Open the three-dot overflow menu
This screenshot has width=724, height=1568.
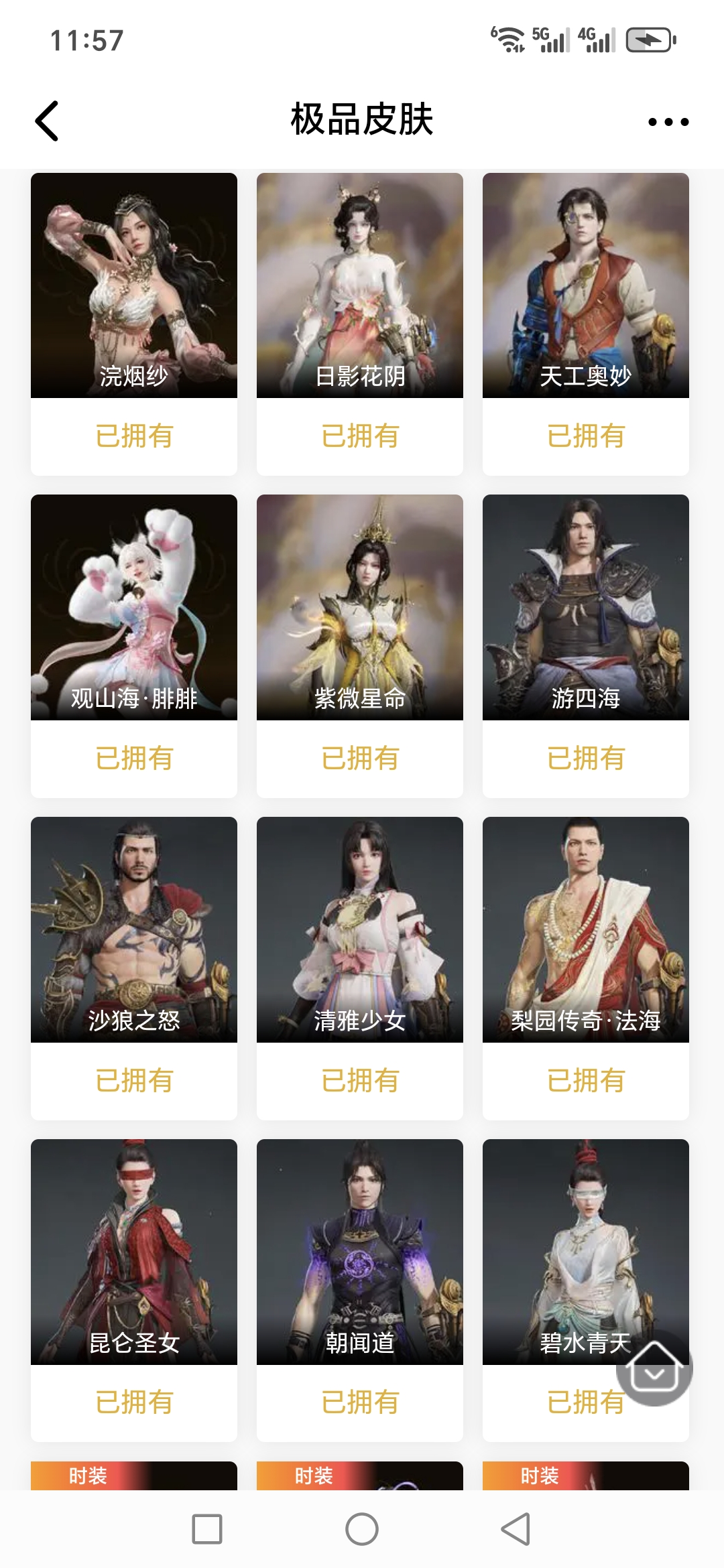668,122
